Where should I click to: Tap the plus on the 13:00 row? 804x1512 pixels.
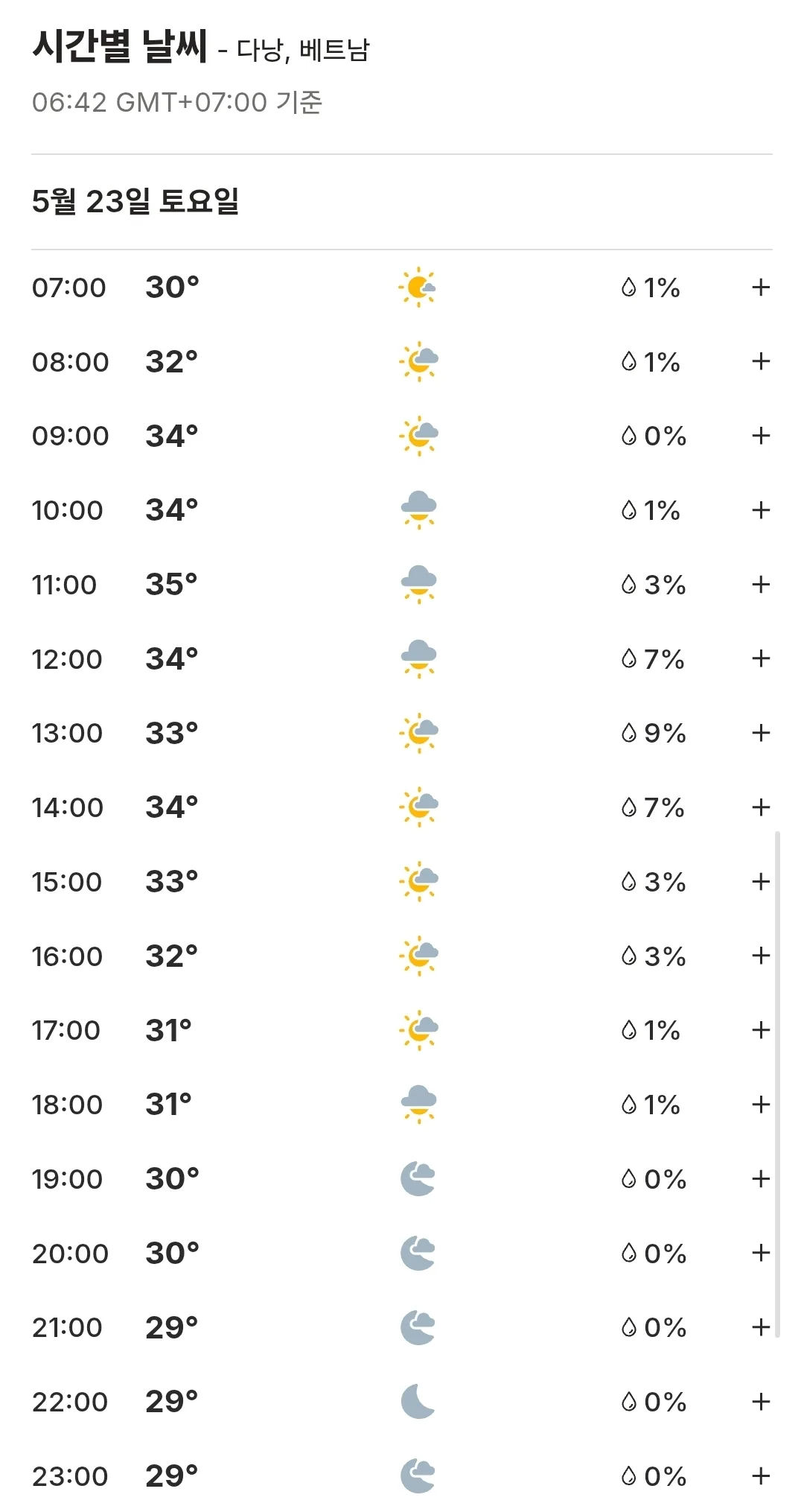click(760, 733)
